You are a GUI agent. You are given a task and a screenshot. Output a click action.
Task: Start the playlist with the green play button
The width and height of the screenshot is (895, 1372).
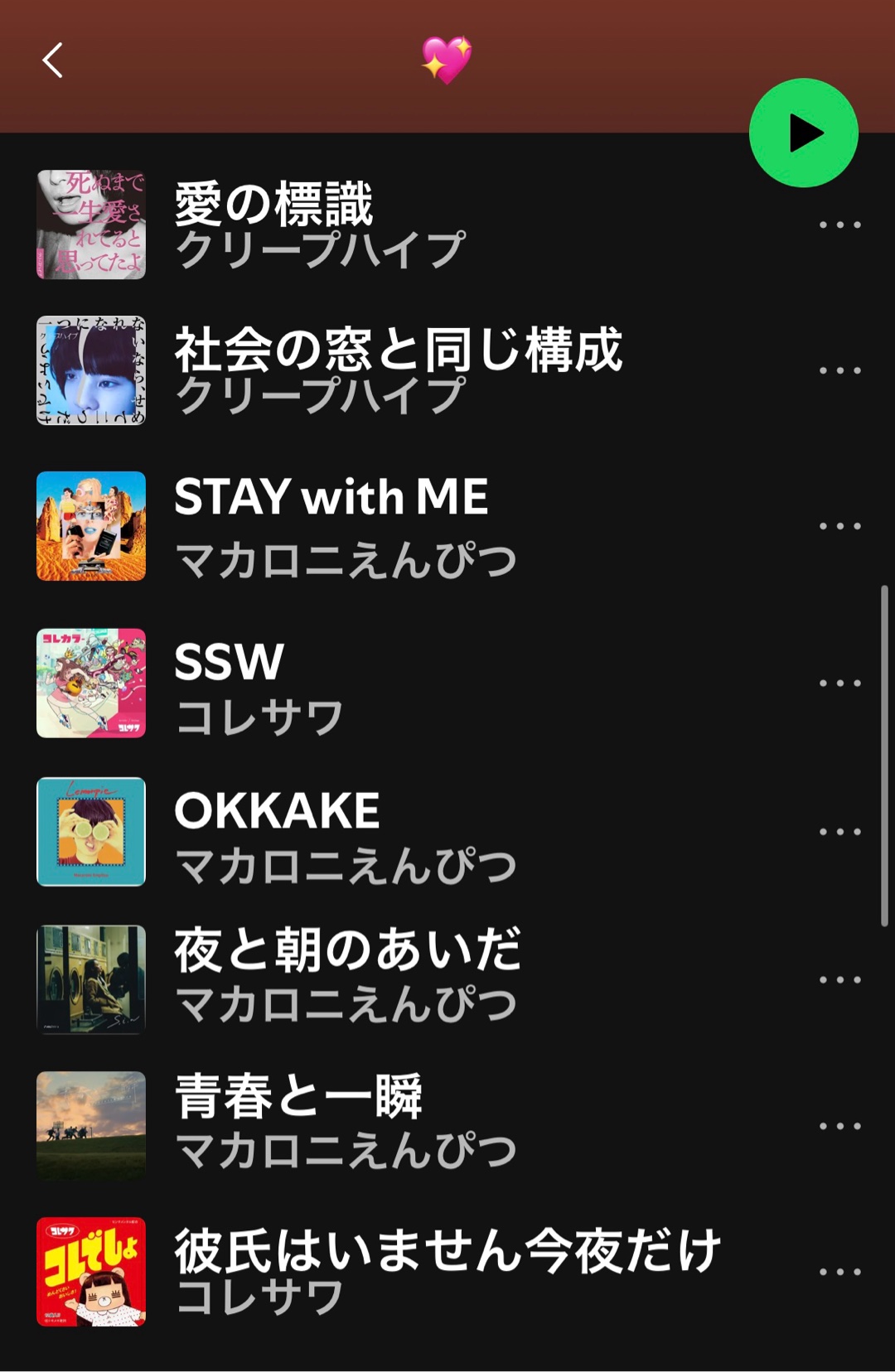pos(803,133)
